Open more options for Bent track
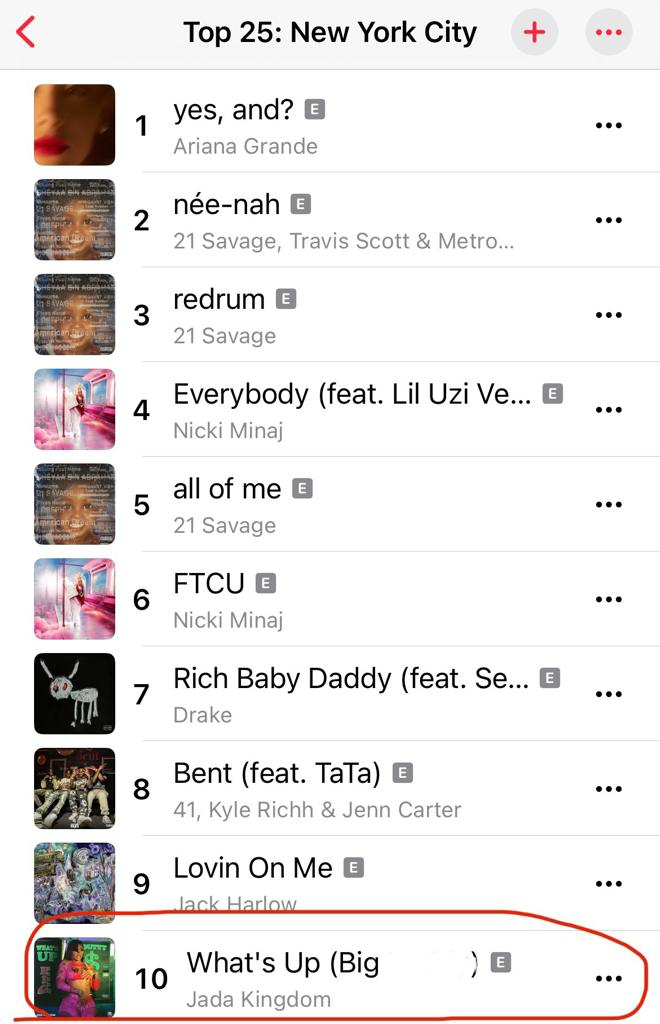This screenshot has height=1024, width=660. [608, 788]
